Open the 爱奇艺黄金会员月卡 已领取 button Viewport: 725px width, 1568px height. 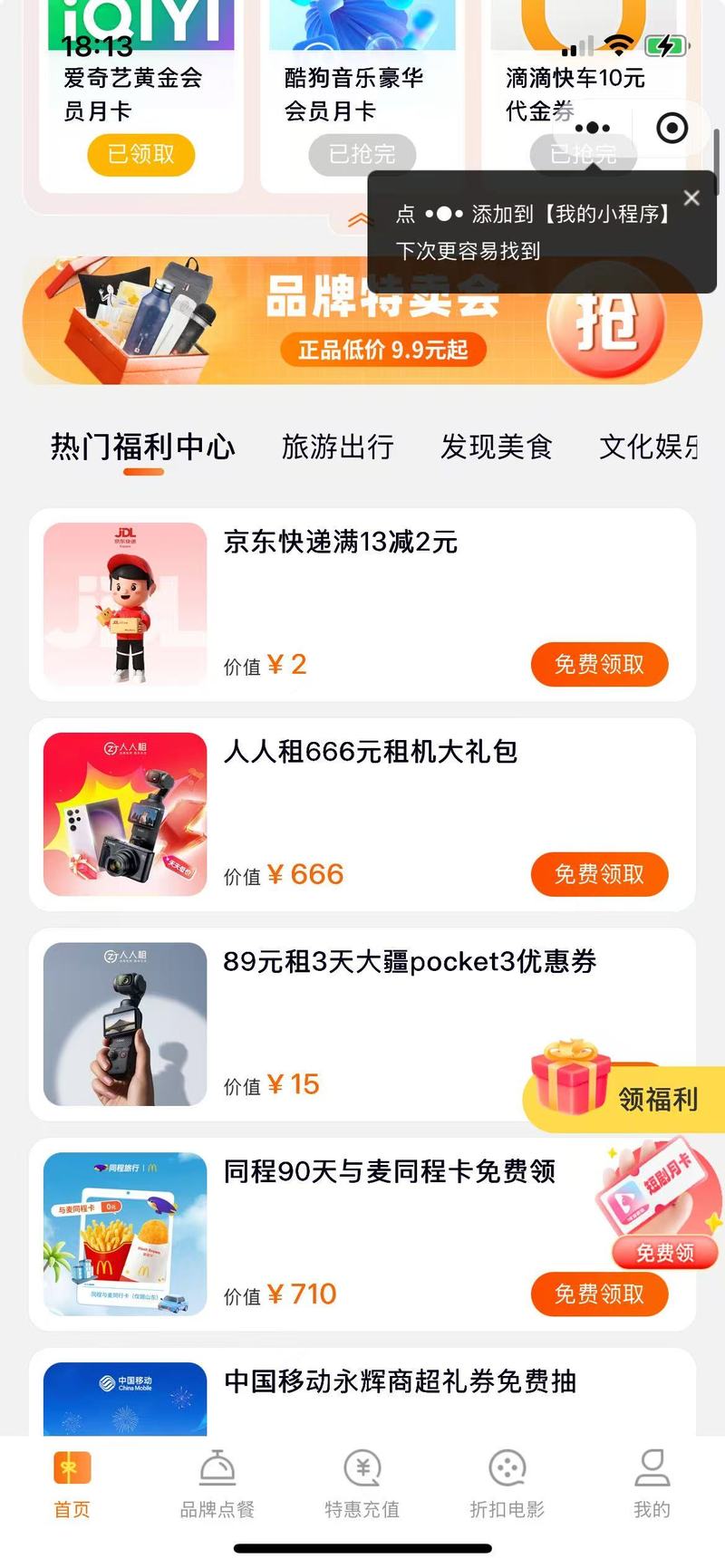pyautogui.click(x=141, y=154)
